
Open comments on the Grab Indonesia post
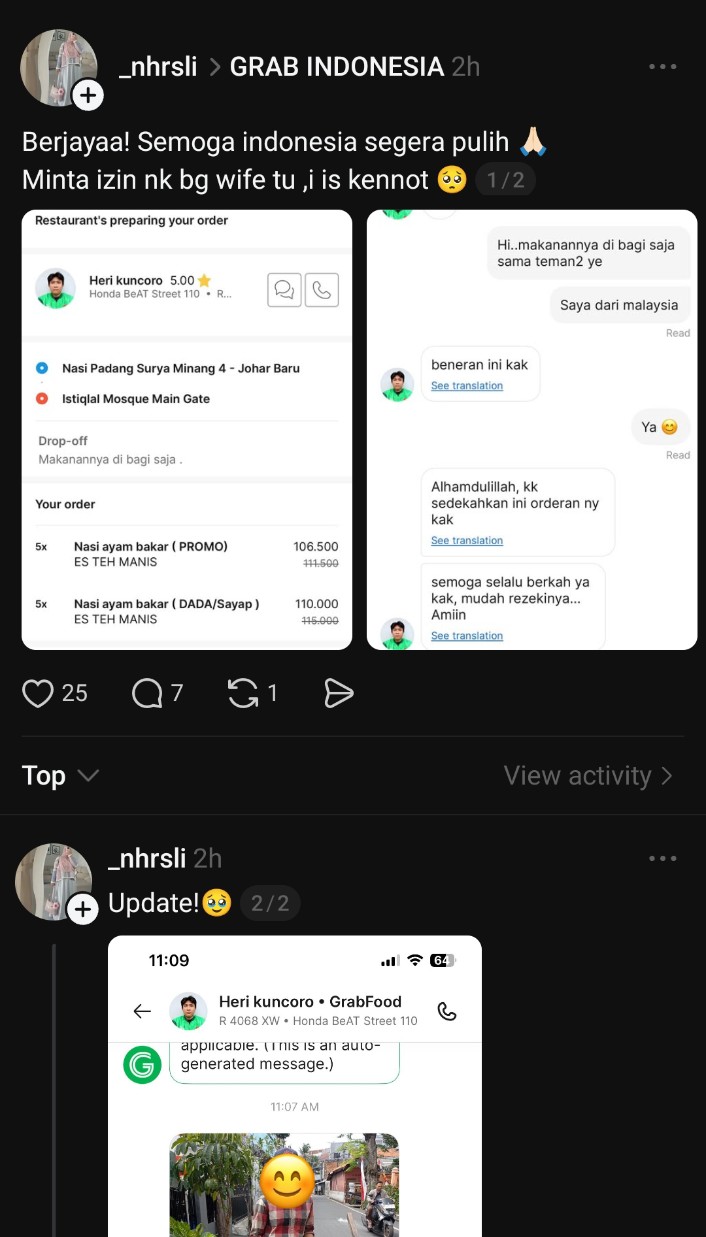click(x=147, y=693)
